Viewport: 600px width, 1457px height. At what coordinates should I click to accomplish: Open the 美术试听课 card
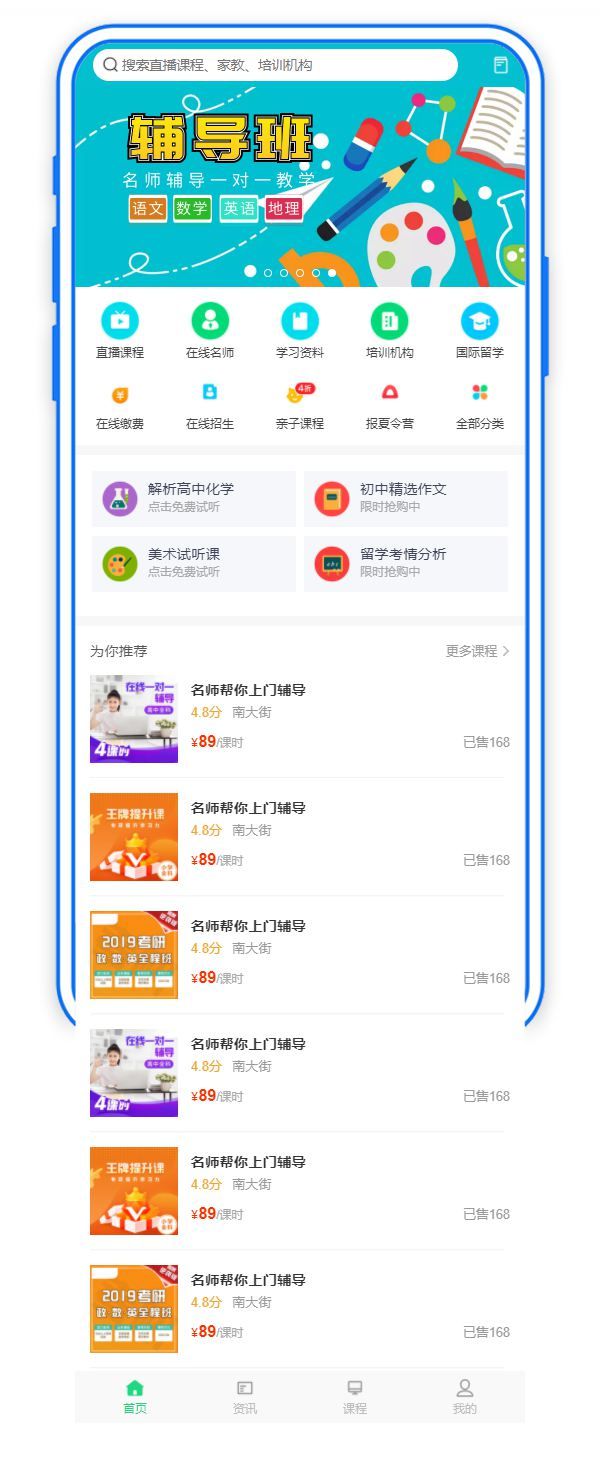pos(194,563)
